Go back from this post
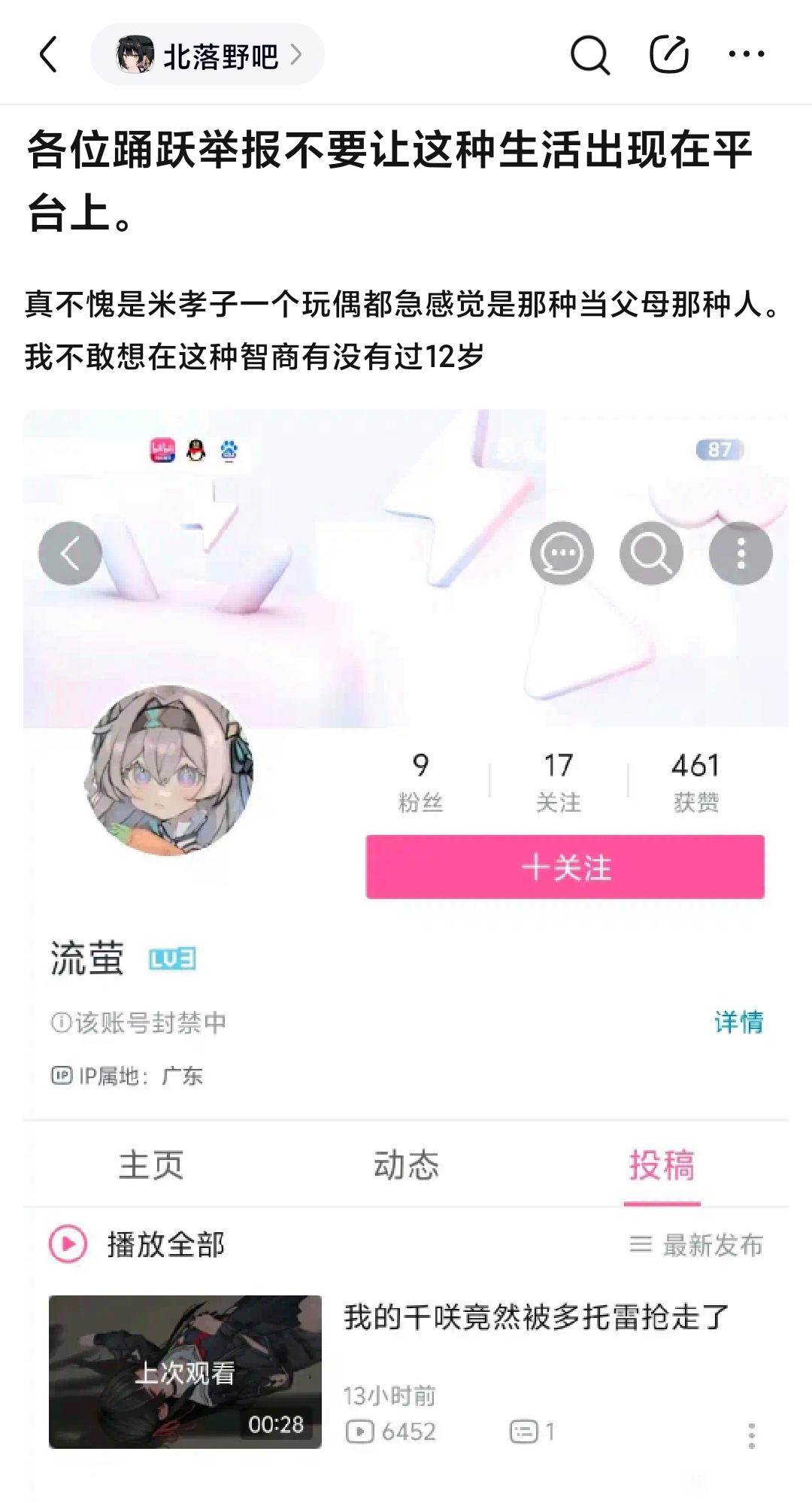 (49, 55)
